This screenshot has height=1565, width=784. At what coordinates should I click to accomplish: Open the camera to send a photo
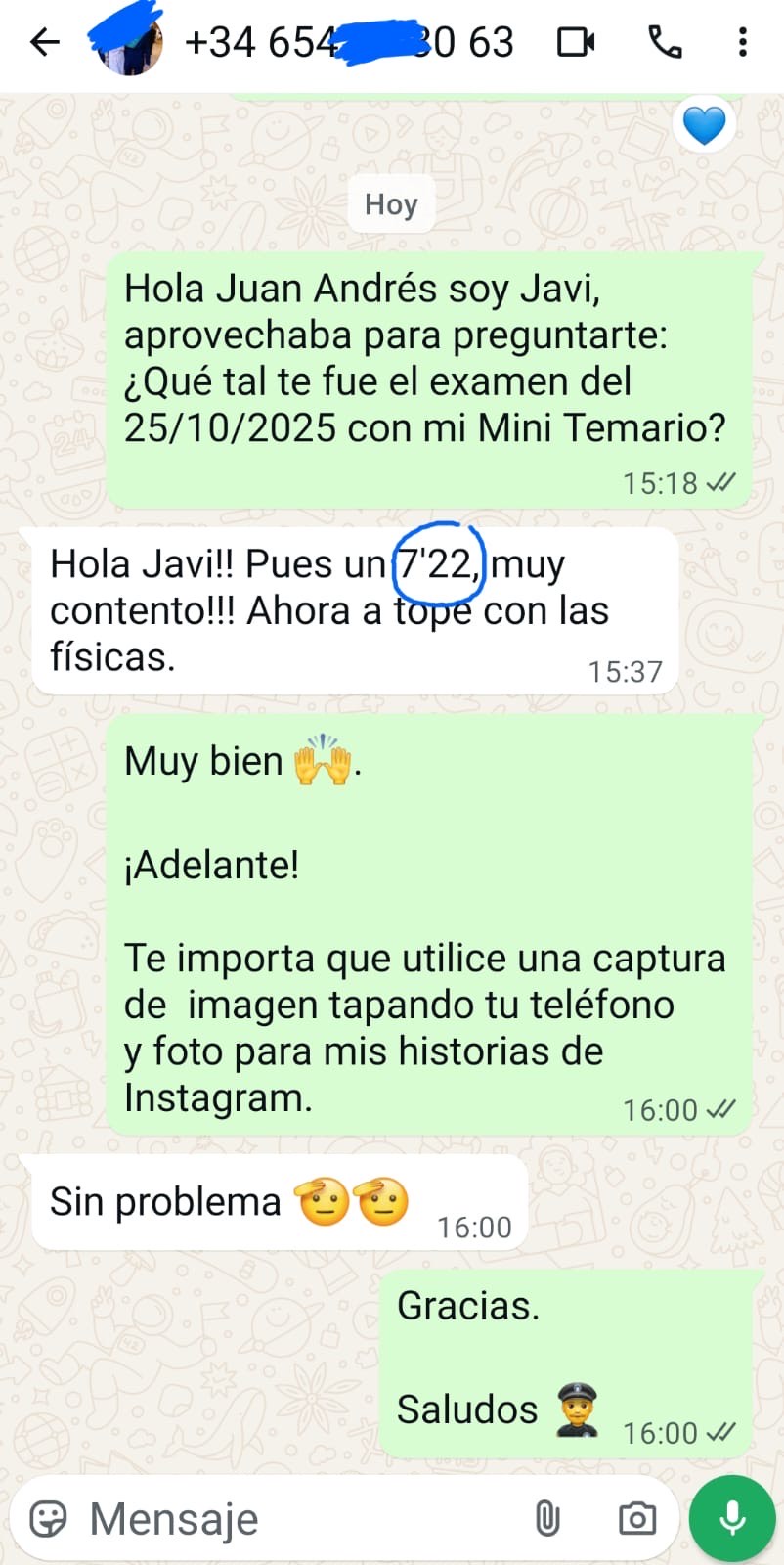pos(637,1519)
